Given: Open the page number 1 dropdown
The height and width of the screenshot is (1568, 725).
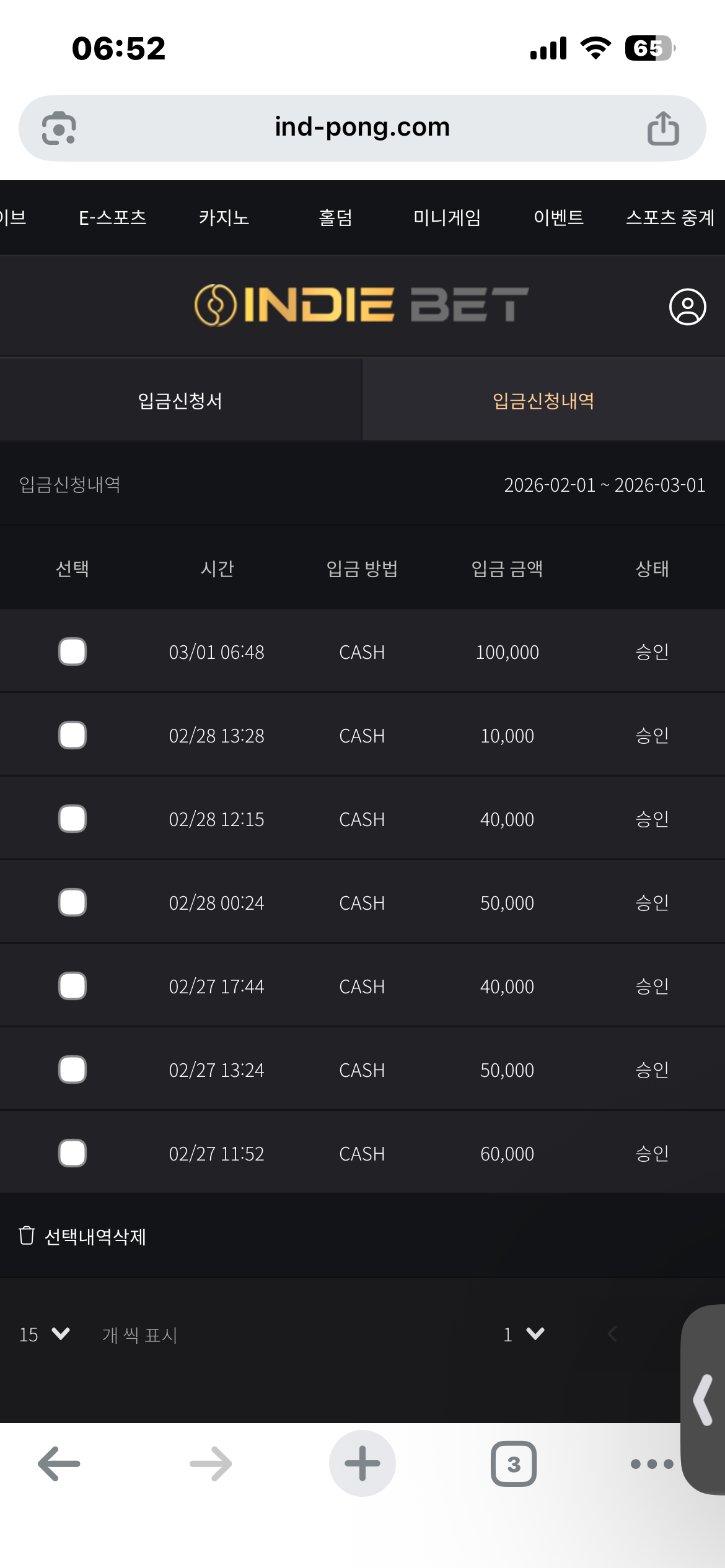Looking at the screenshot, I should coord(524,1335).
